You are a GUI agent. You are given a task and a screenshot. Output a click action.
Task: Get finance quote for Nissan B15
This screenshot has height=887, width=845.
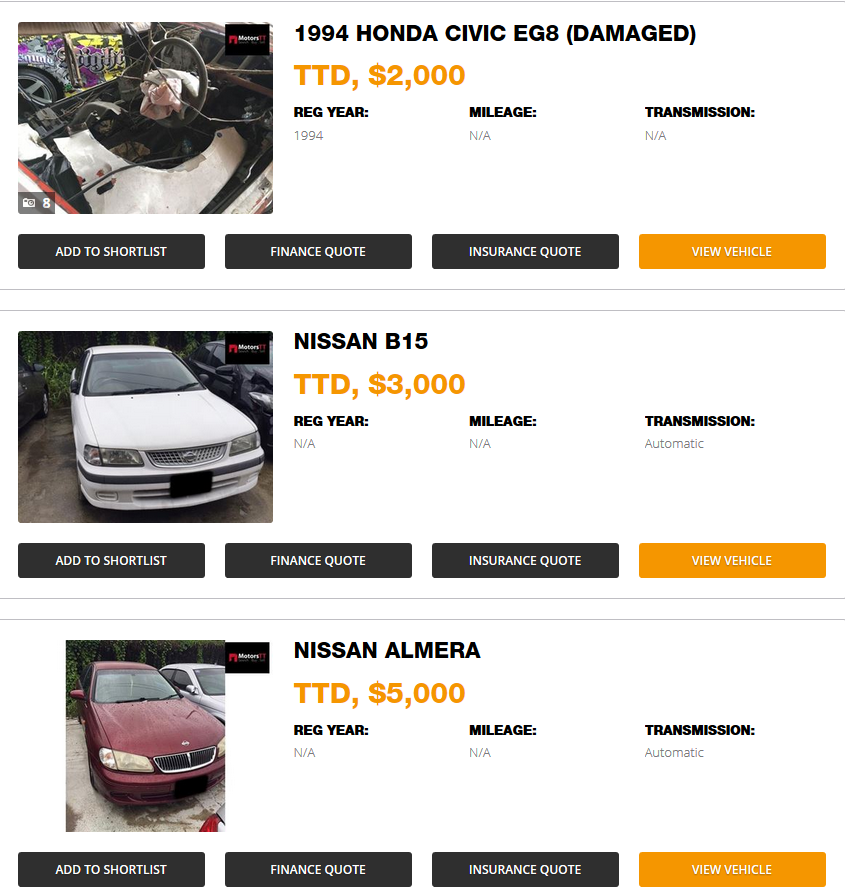tap(318, 561)
